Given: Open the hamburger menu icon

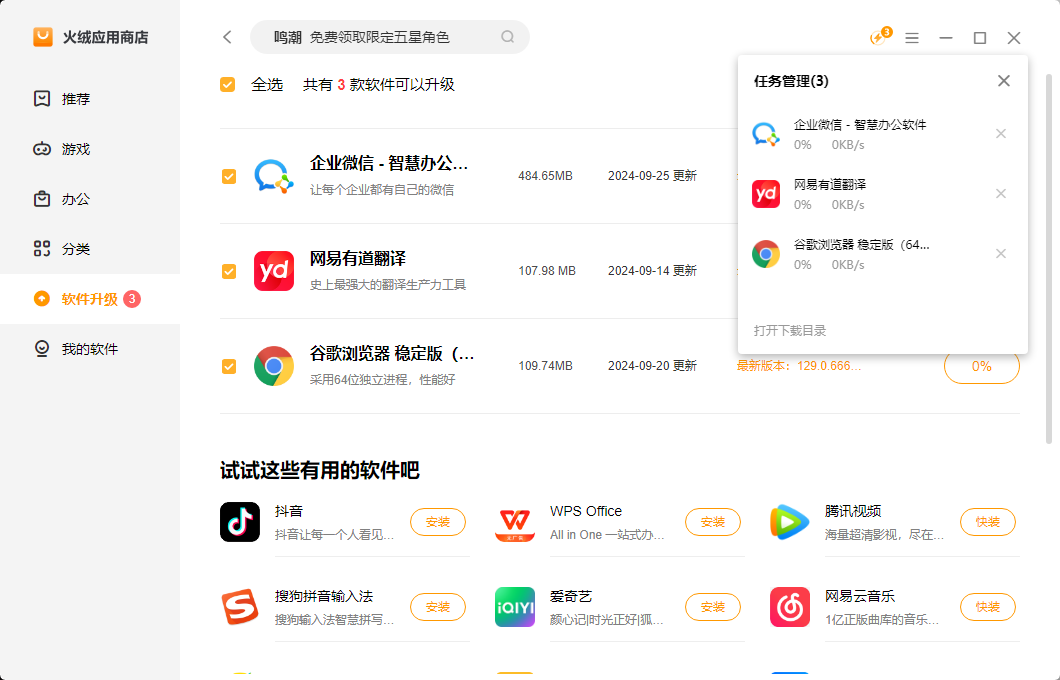Looking at the screenshot, I should (x=912, y=38).
